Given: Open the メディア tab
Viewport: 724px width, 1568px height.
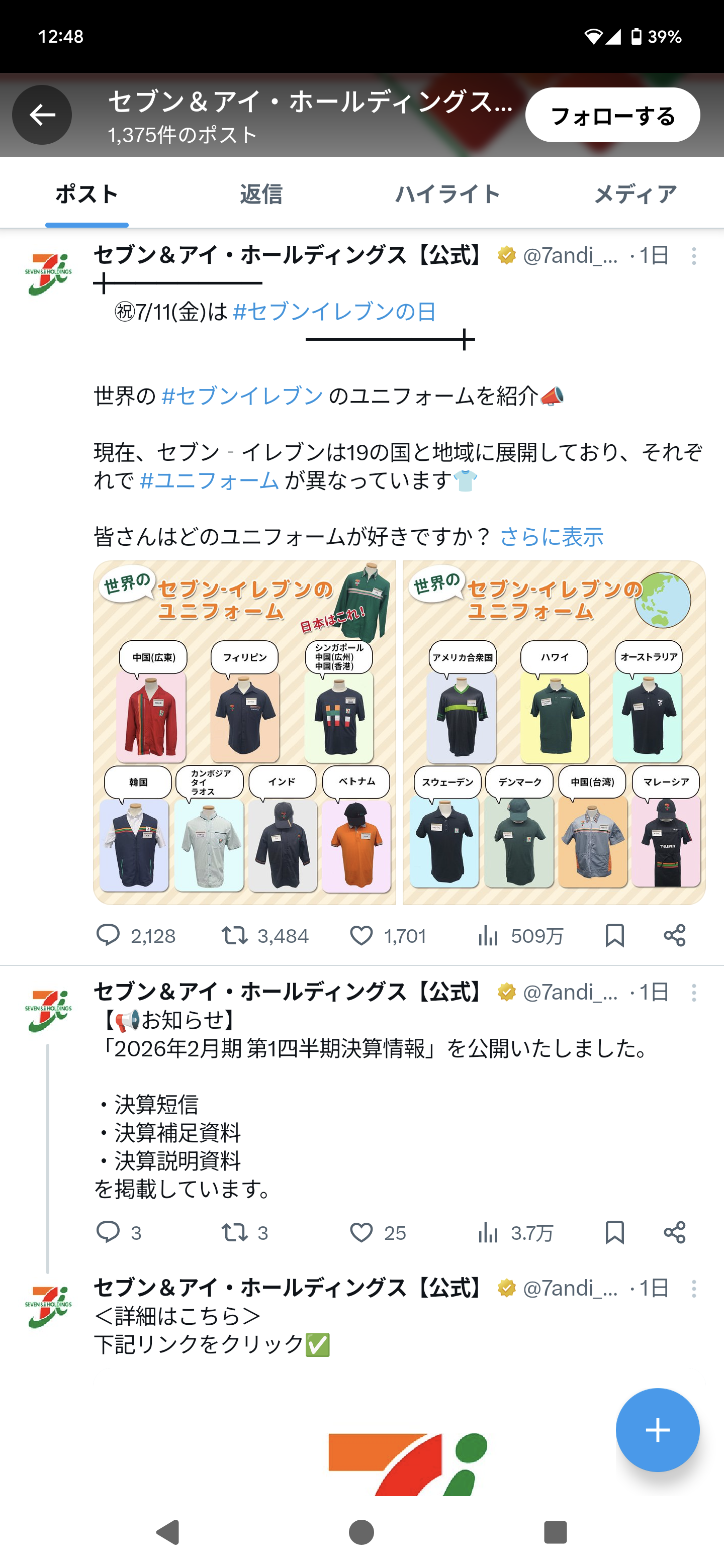Looking at the screenshot, I should point(635,194).
